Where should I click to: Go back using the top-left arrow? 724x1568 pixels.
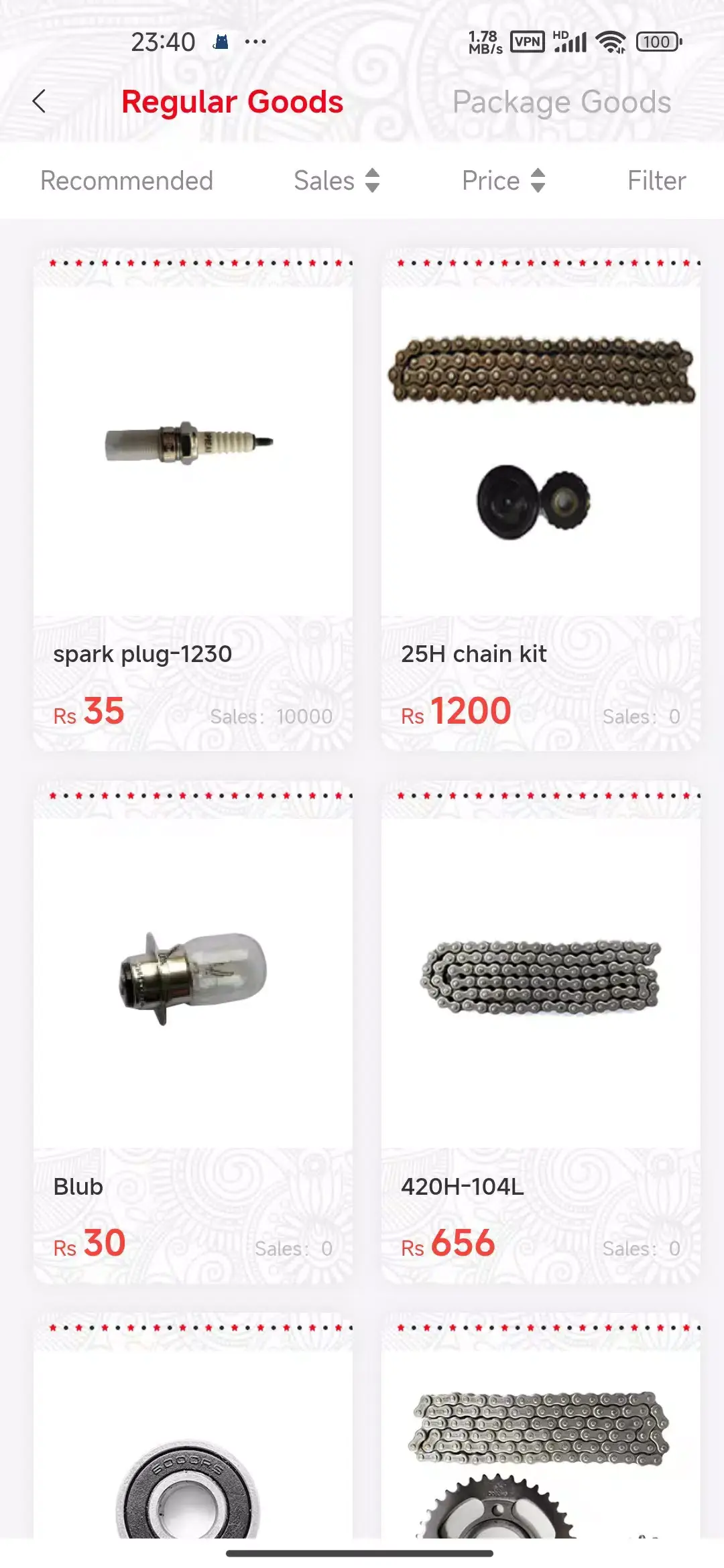coord(39,102)
